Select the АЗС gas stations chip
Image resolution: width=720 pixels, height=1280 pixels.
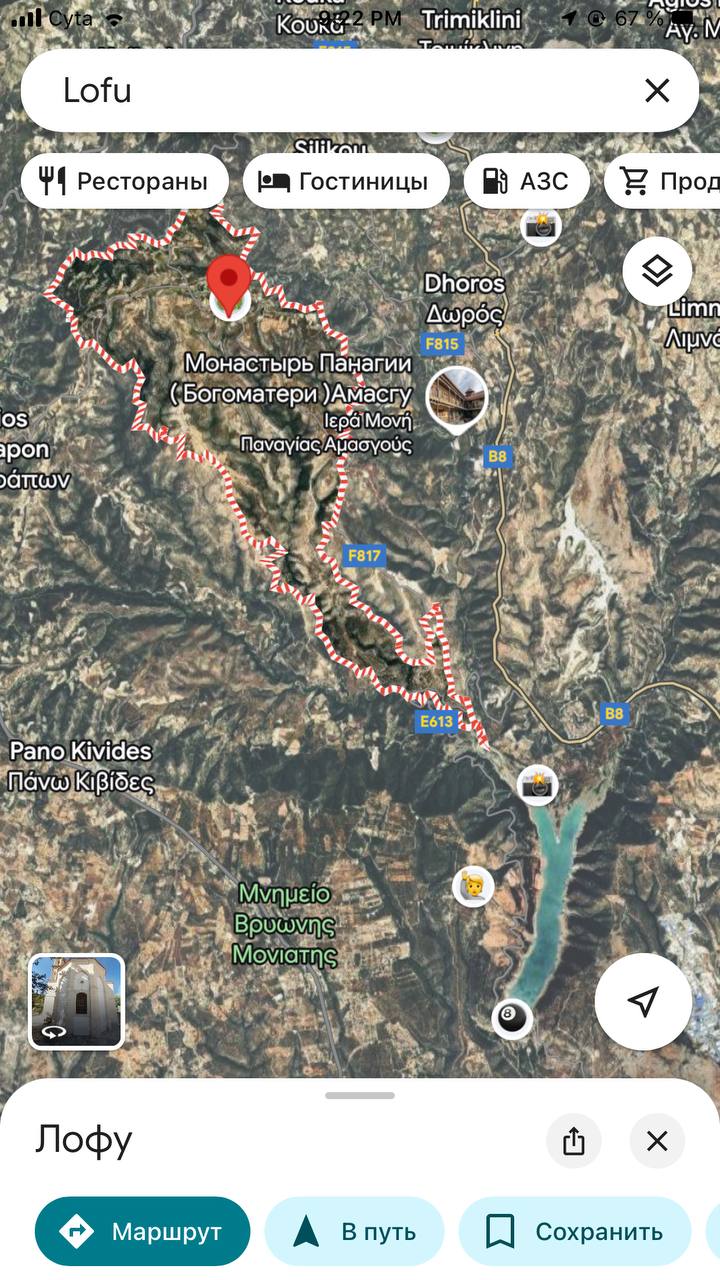tap(526, 181)
